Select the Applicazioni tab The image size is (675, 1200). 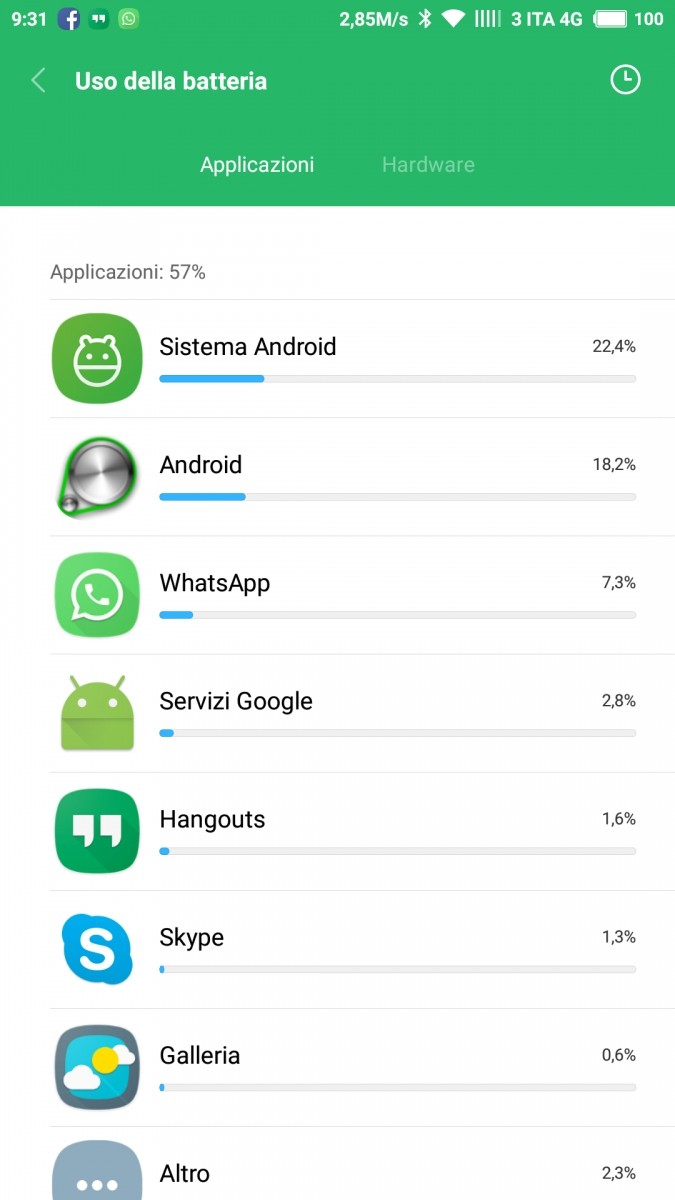[x=257, y=165]
